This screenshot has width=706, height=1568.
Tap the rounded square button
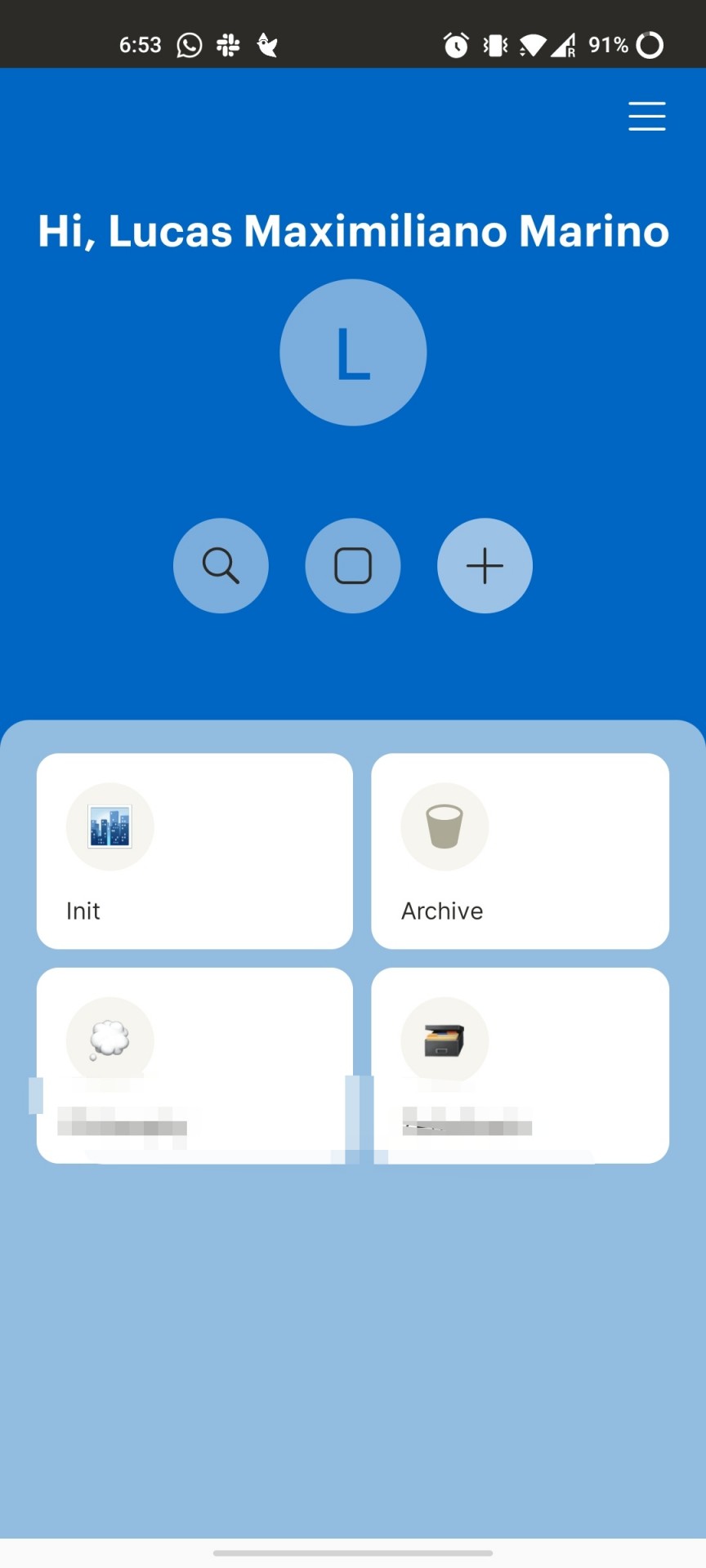(353, 565)
